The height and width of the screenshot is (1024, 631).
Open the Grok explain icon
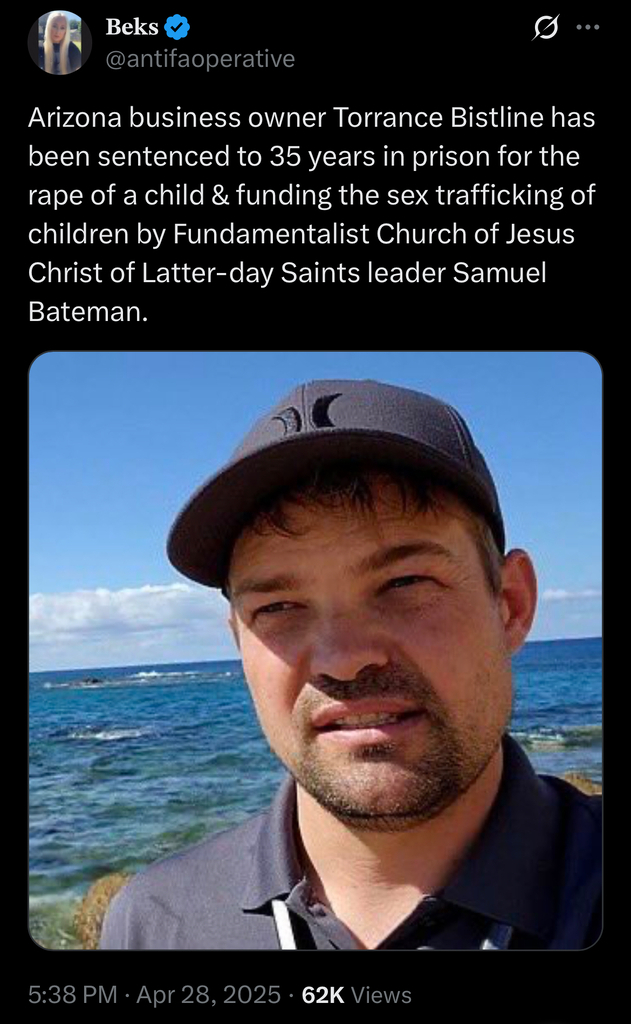pyautogui.click(x=546, y=30)
